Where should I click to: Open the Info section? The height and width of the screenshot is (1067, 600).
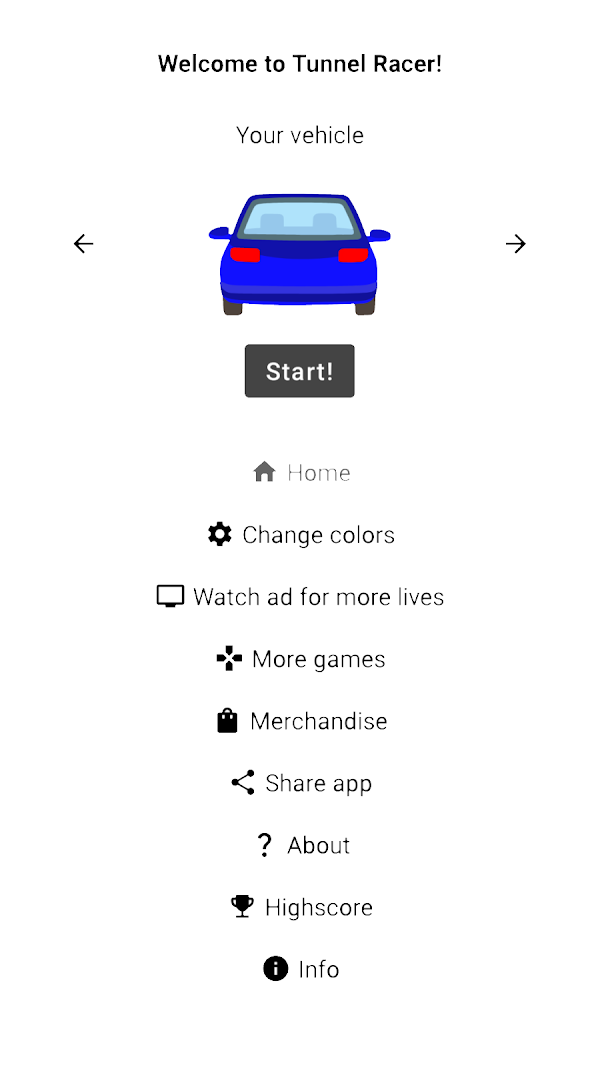coord(301,969)
